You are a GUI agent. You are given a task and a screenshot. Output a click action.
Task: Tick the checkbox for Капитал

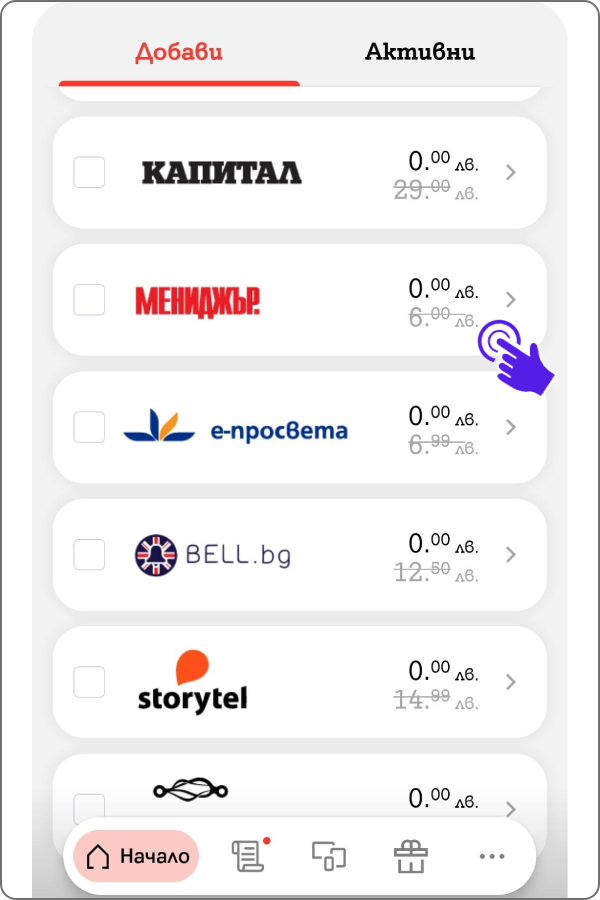point(90,172)
